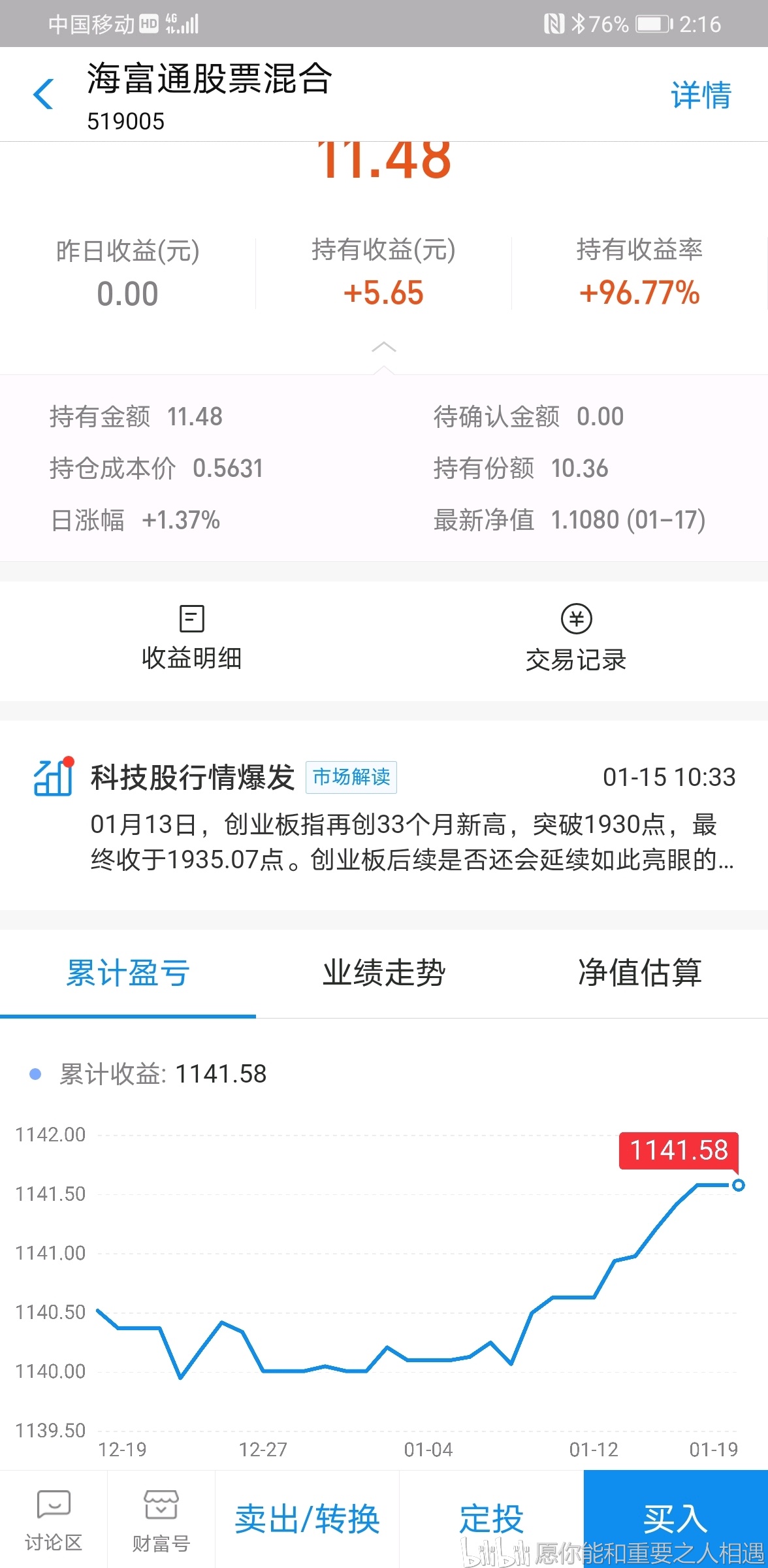
Task: Collapse the holdings details chevron
Action: (x=383, y=348)
